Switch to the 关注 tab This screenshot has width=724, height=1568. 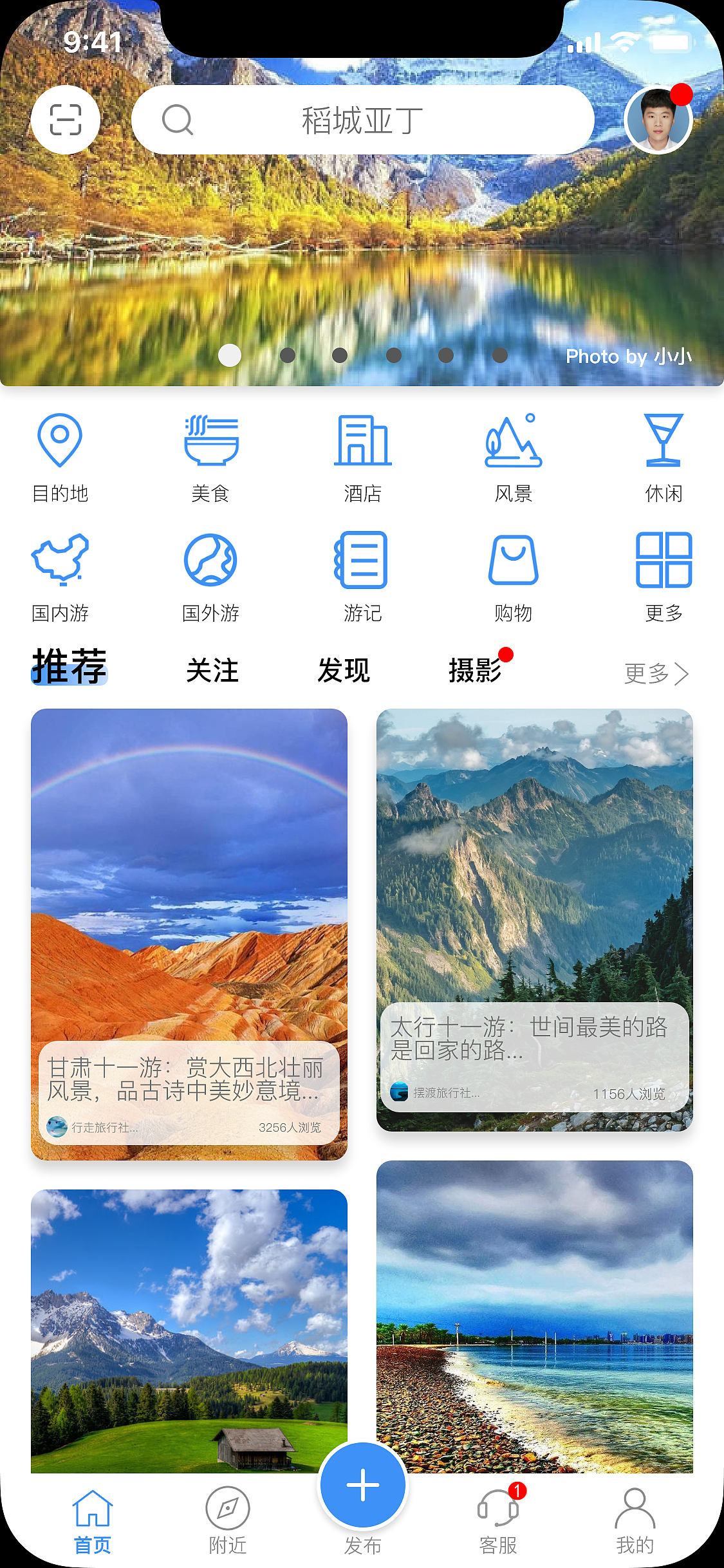coord(212,671)
